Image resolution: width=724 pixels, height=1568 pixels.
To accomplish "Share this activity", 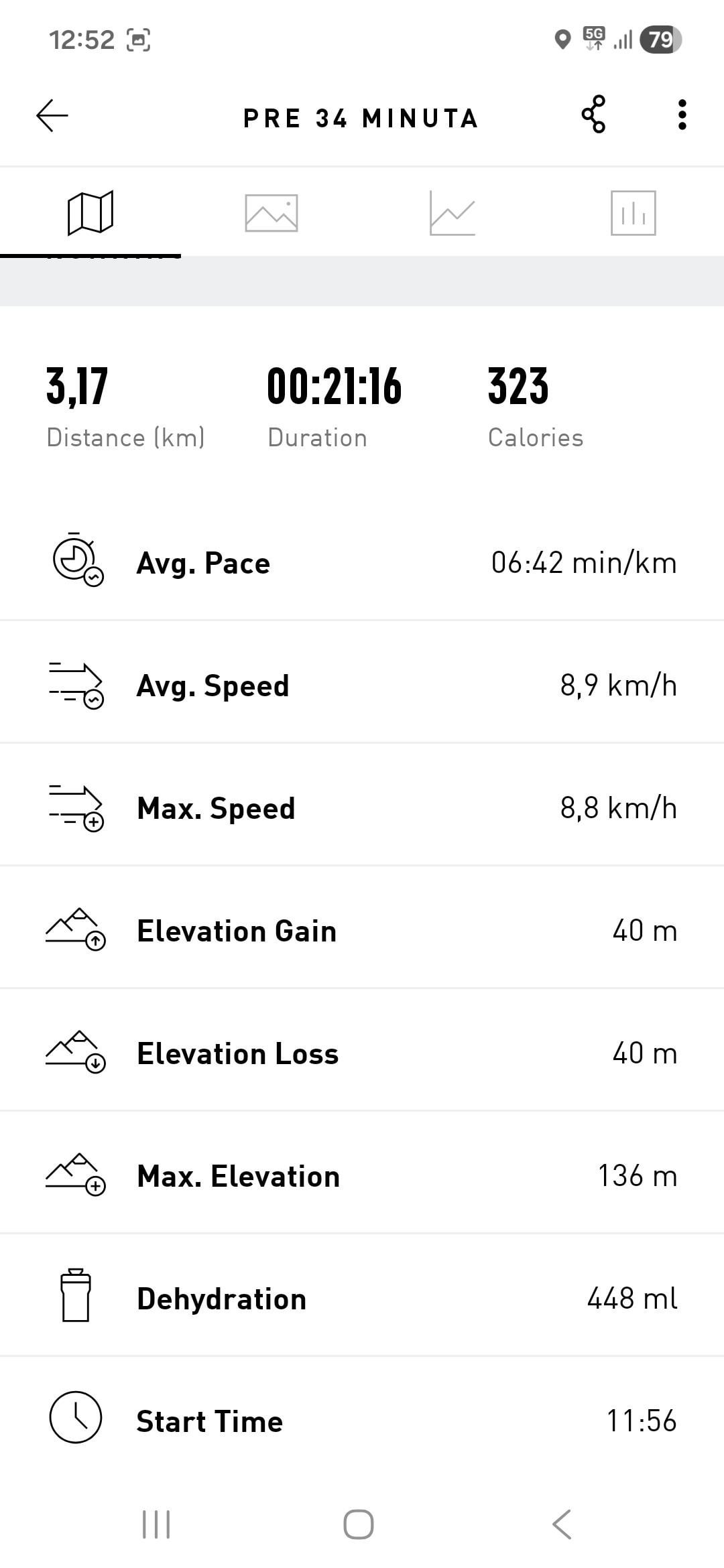I will click(x=594, y=115).
